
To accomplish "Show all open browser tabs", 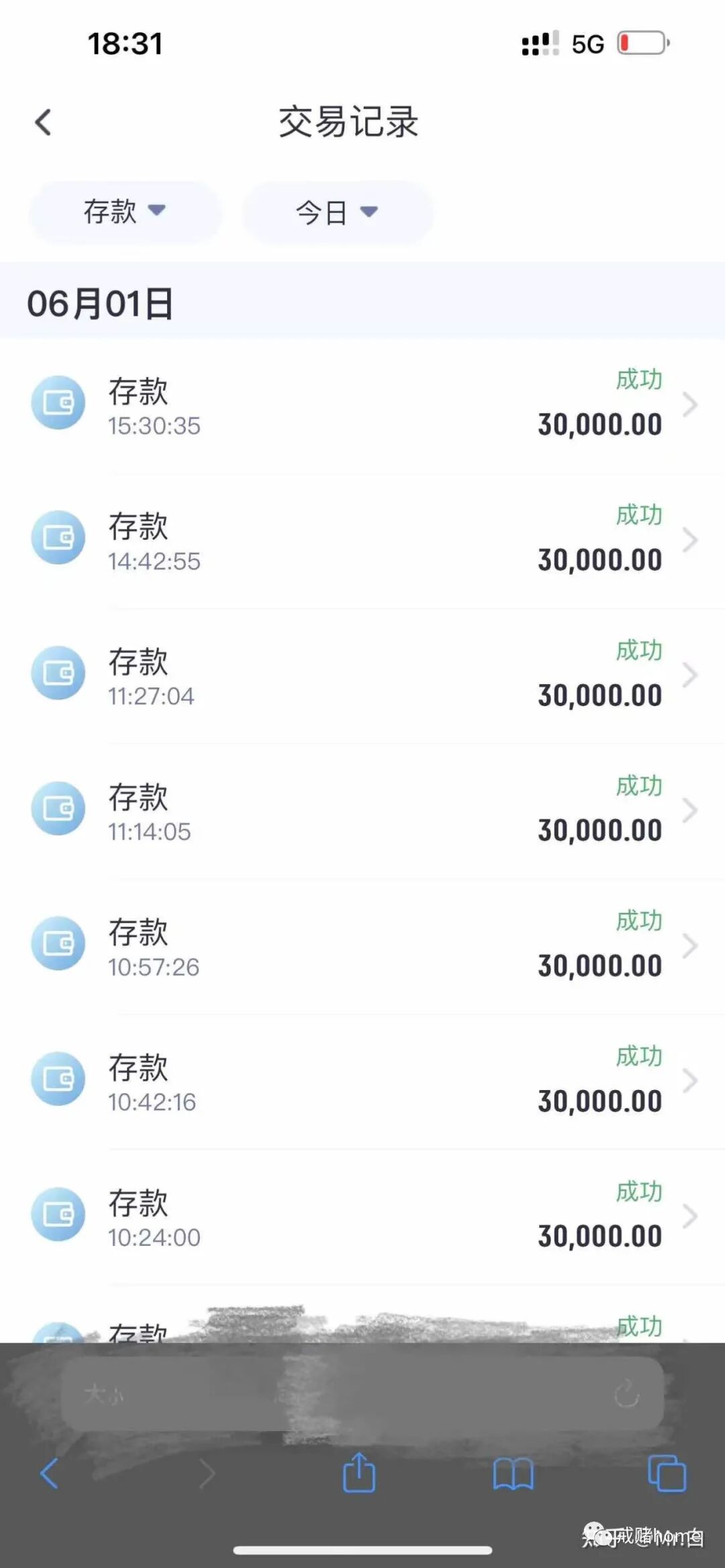I will [x=667, y=1474].
